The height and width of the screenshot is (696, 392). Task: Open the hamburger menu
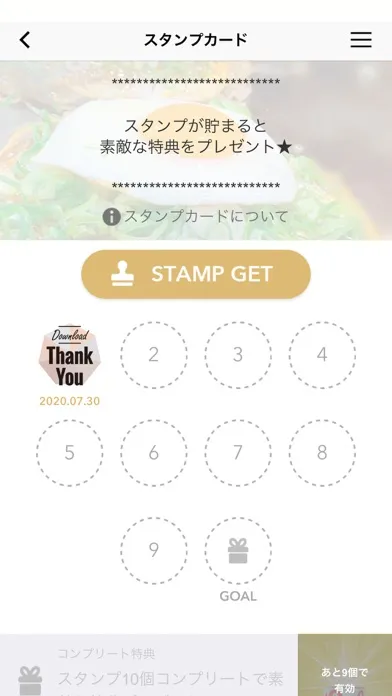coord(361,40)
